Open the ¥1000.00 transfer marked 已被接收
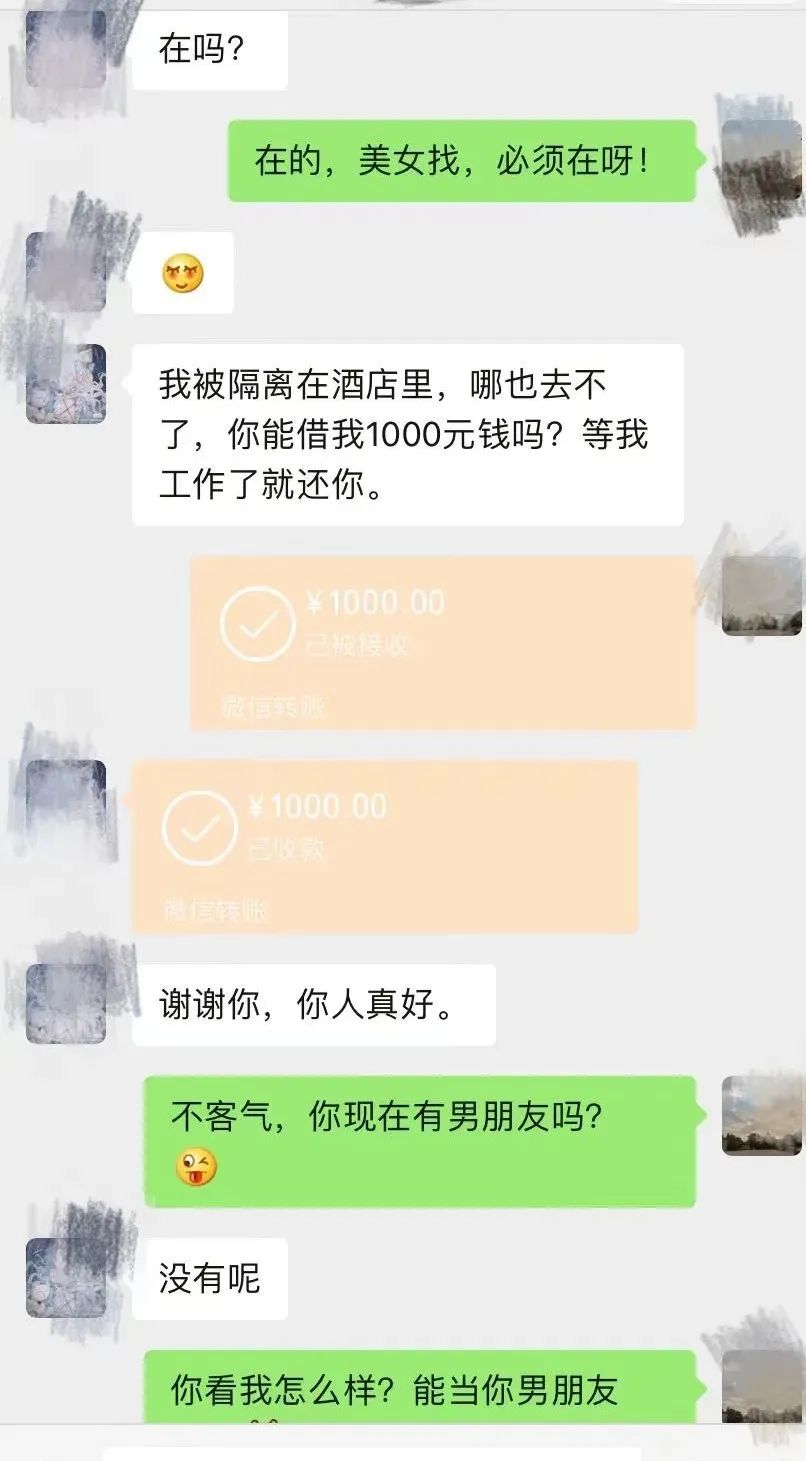 tap(442, 642)
